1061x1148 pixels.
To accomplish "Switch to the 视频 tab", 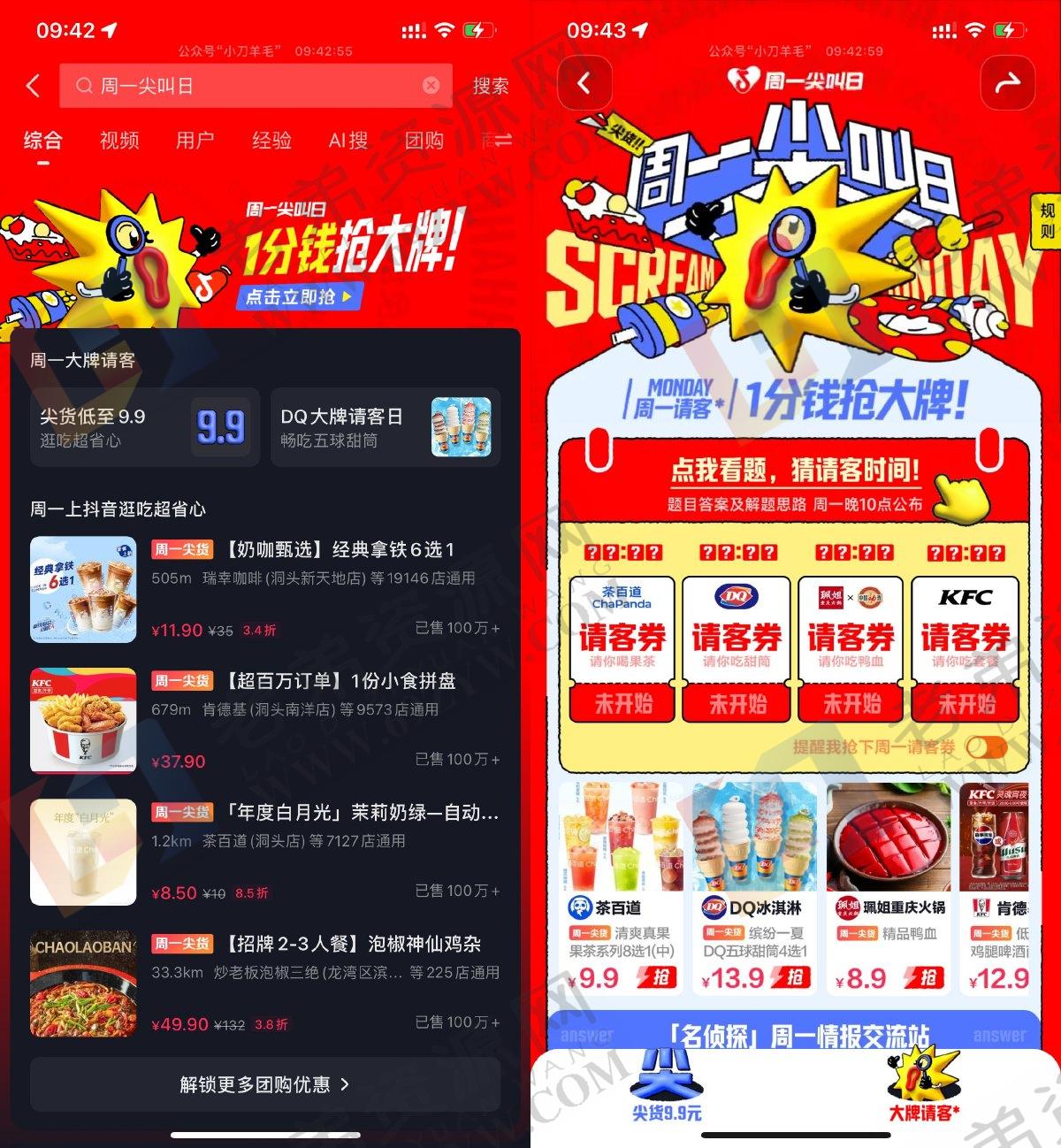I will point(118,140).
